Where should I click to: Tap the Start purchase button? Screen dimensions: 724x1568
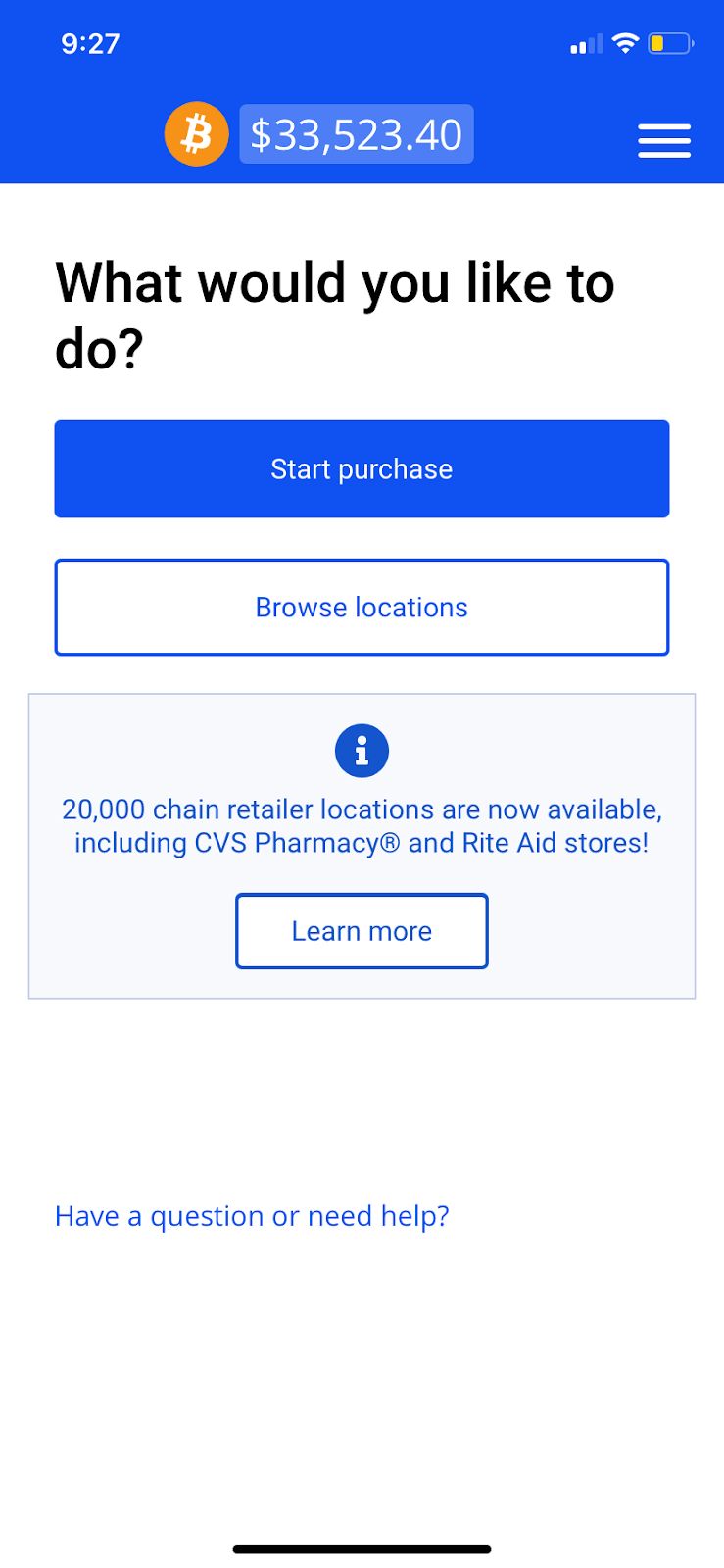click(x=362, y=469)
